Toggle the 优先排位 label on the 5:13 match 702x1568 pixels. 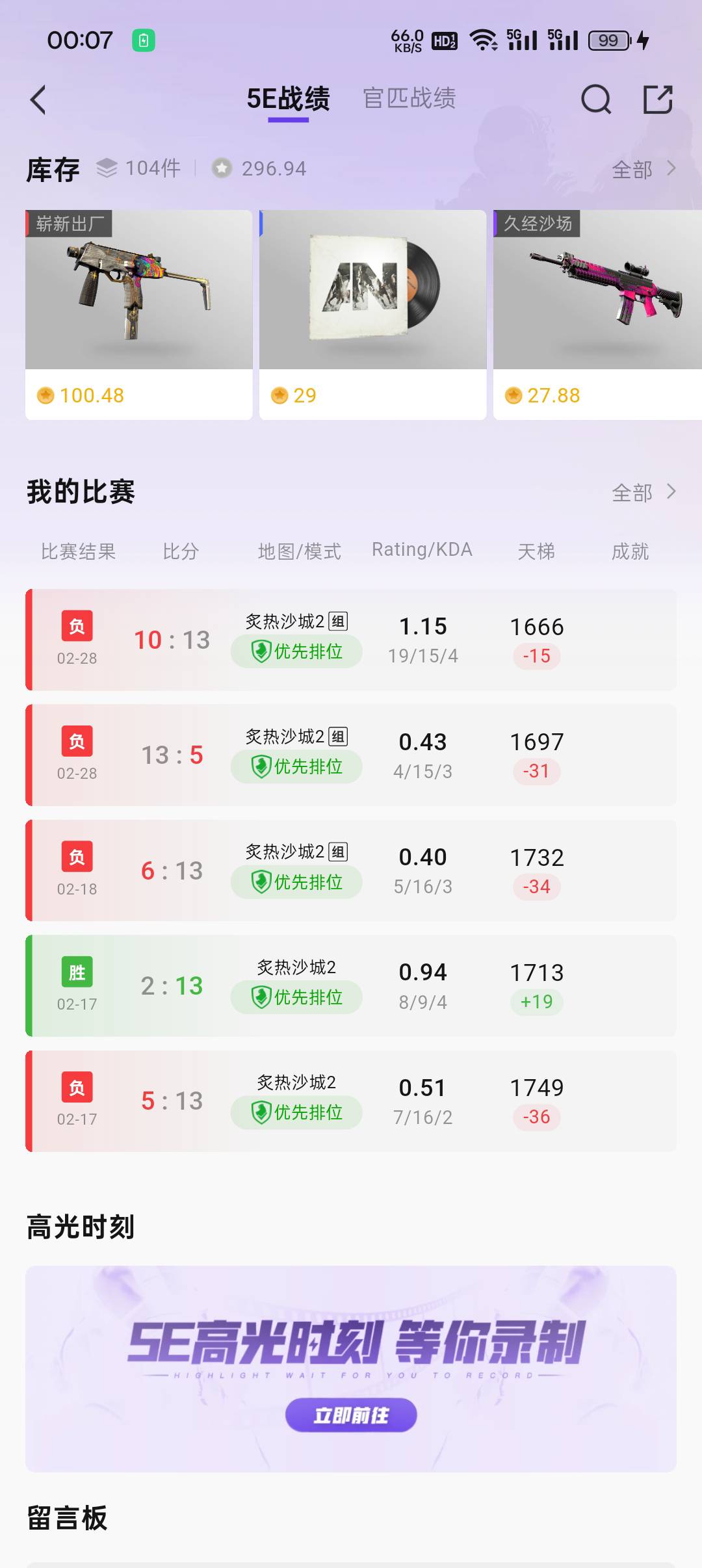pos(296,1112)
